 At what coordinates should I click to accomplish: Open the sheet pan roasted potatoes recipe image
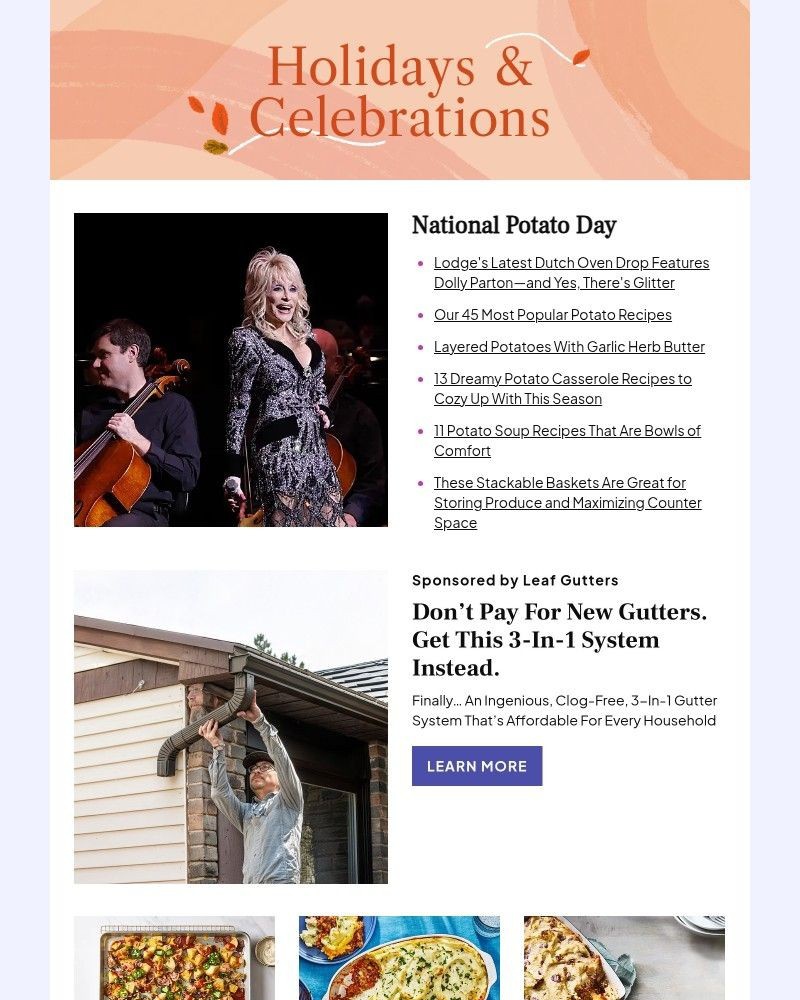[174, 957]
